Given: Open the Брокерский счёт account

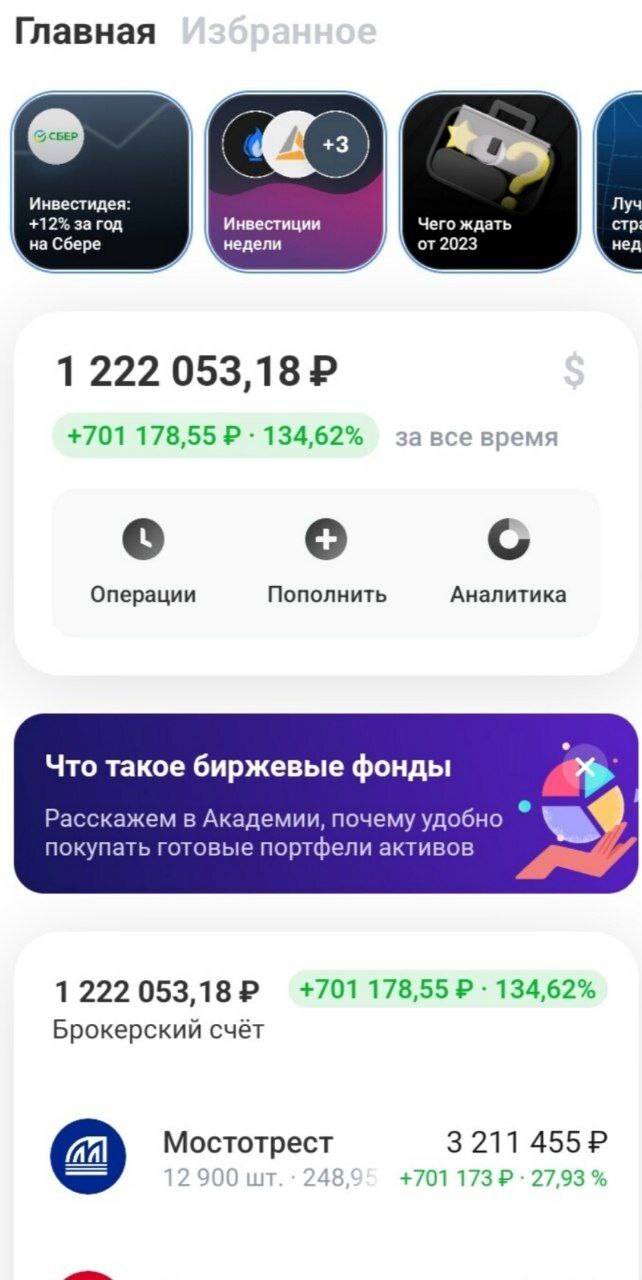Looking at the screenshot, I should pos(157,1008).
